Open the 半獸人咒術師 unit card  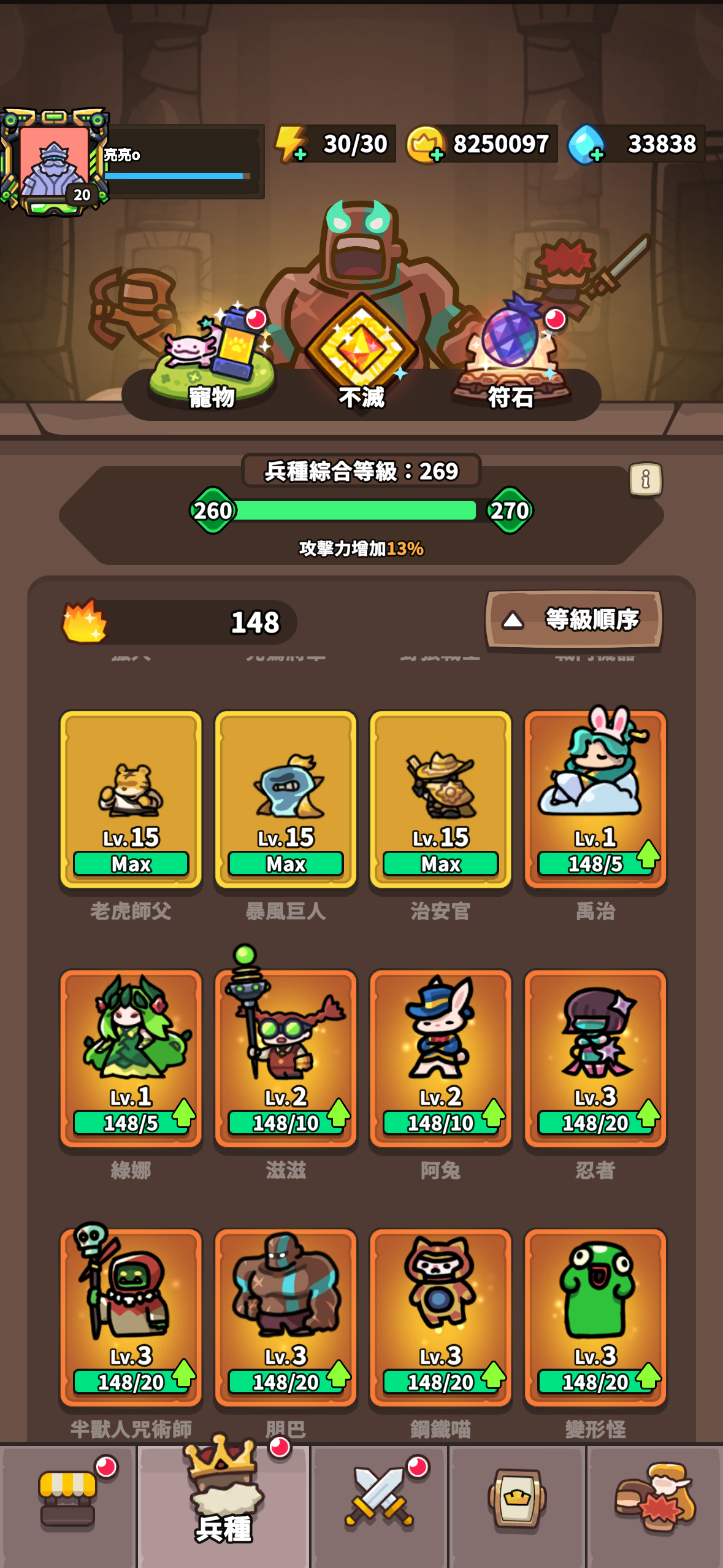tap(131, 1317)
